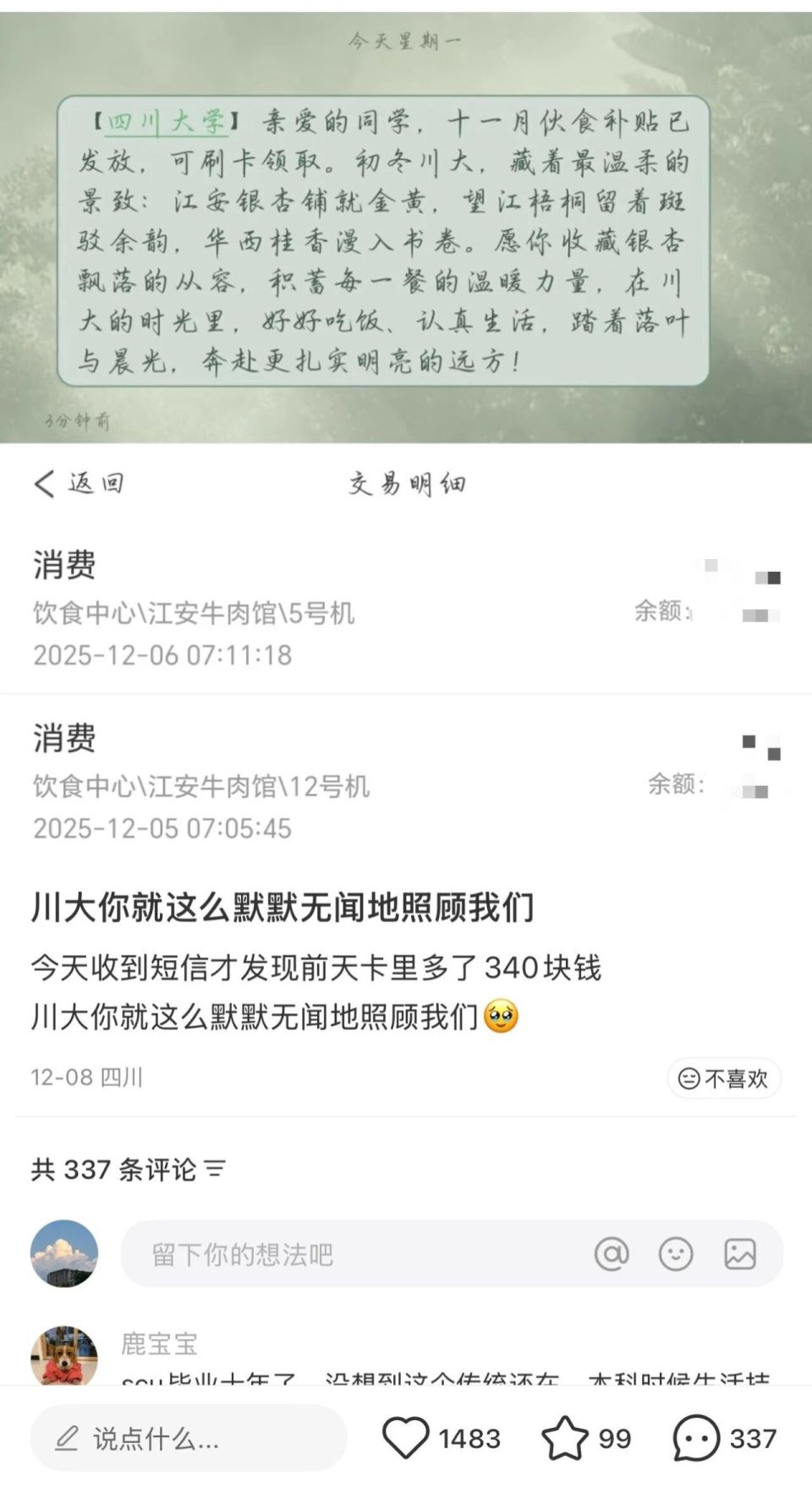
Task: Toggle the heart icon to like the post
Action: (x=409, y=1438)
